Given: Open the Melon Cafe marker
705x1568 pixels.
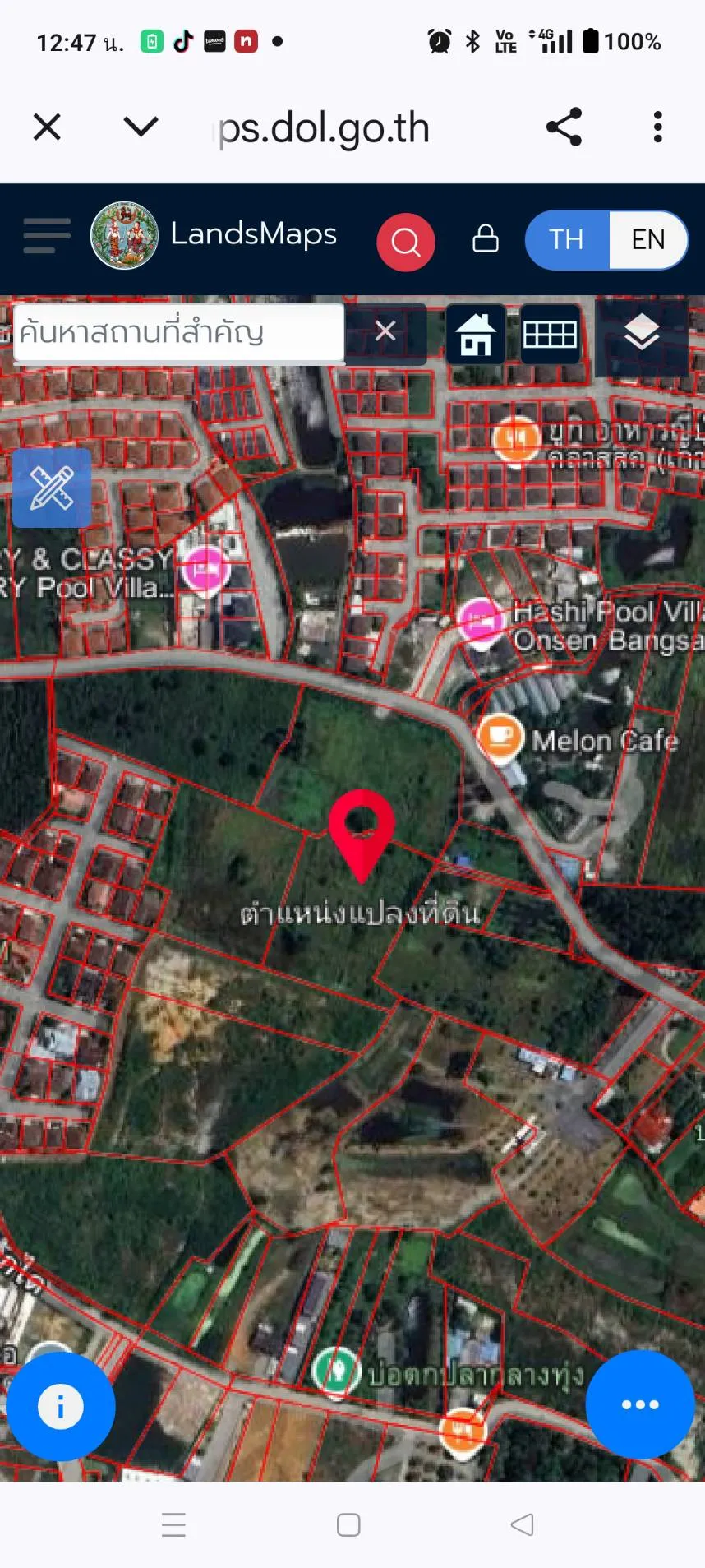Looking at the screenshot, I should 500,736.
